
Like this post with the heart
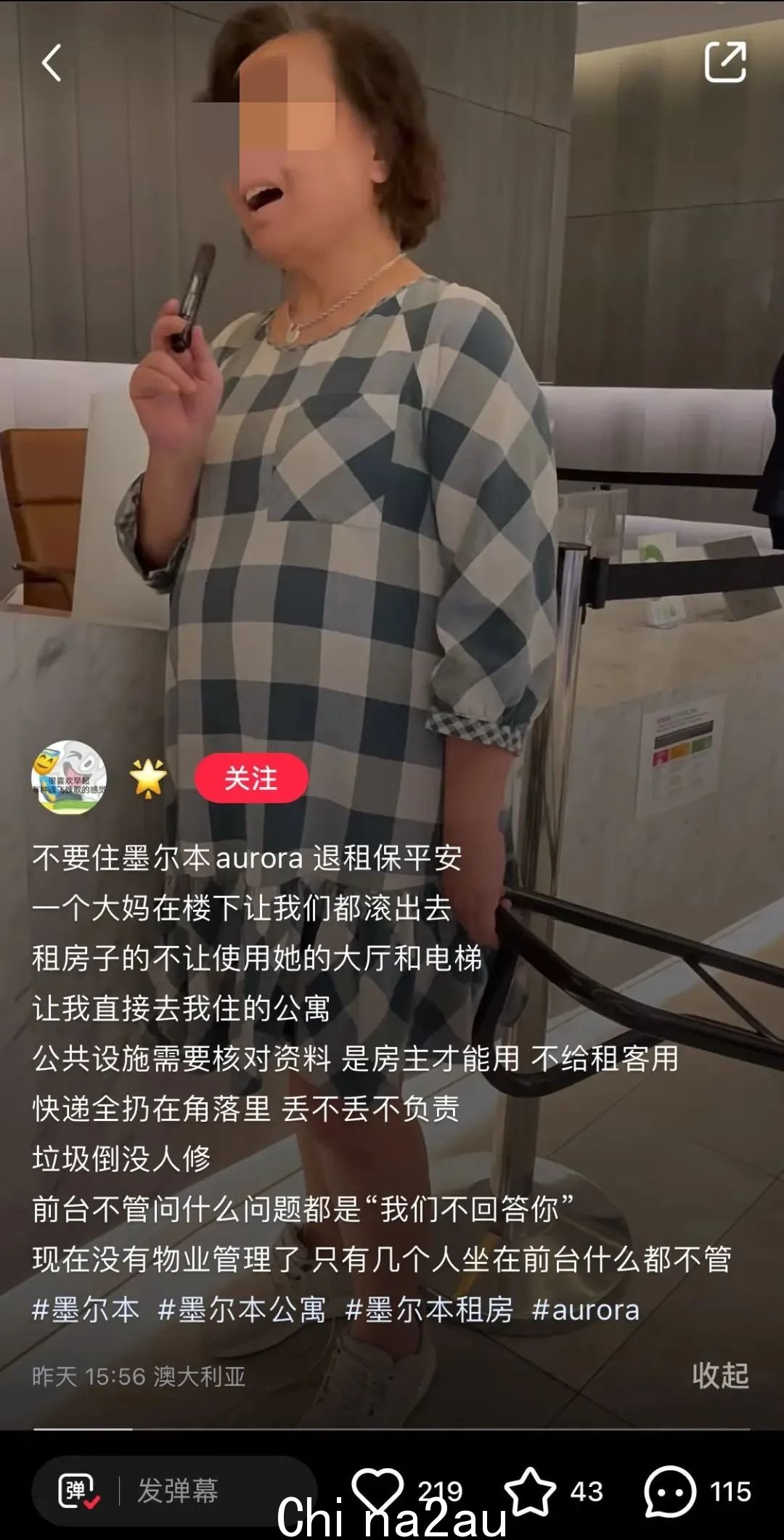(378, 1491)
